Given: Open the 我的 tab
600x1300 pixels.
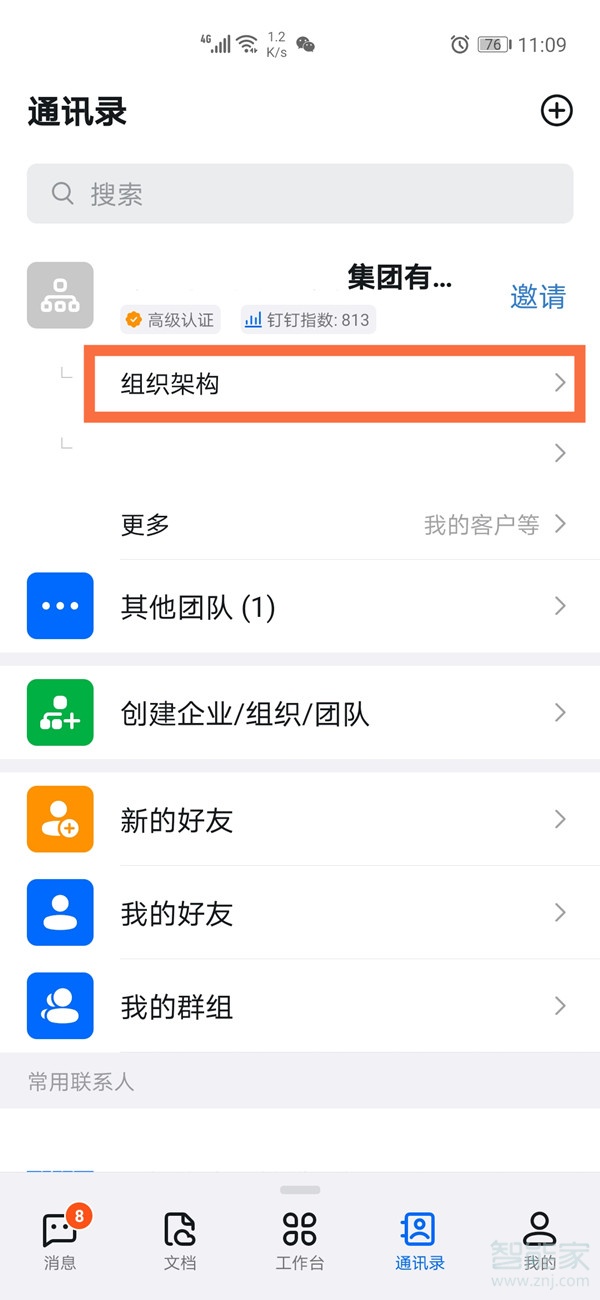Looking at the screenshot, I should pos(540,1238).
